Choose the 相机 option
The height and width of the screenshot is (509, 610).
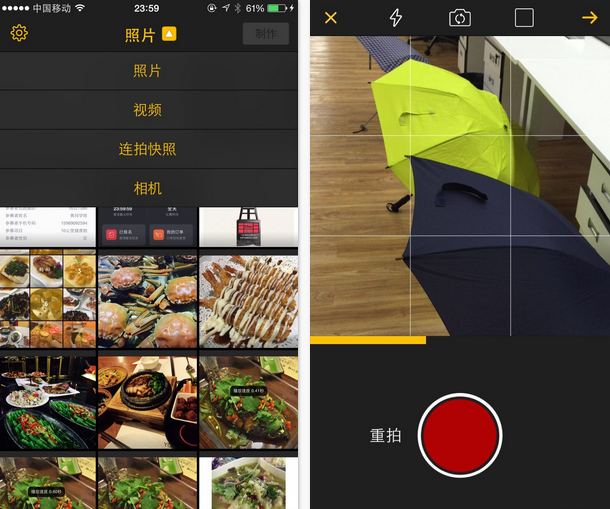(148, 188)
